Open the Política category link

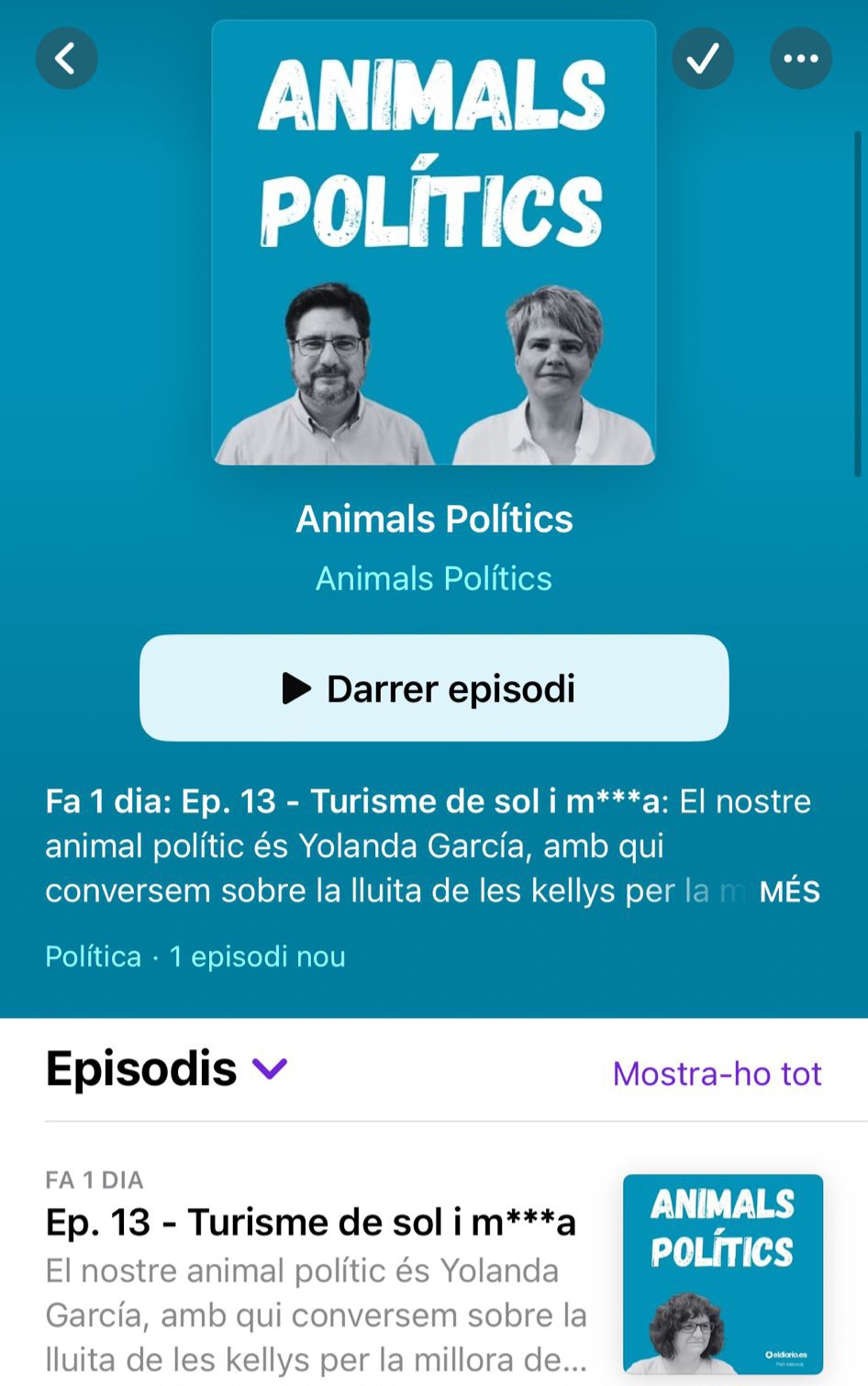[94, 956]
